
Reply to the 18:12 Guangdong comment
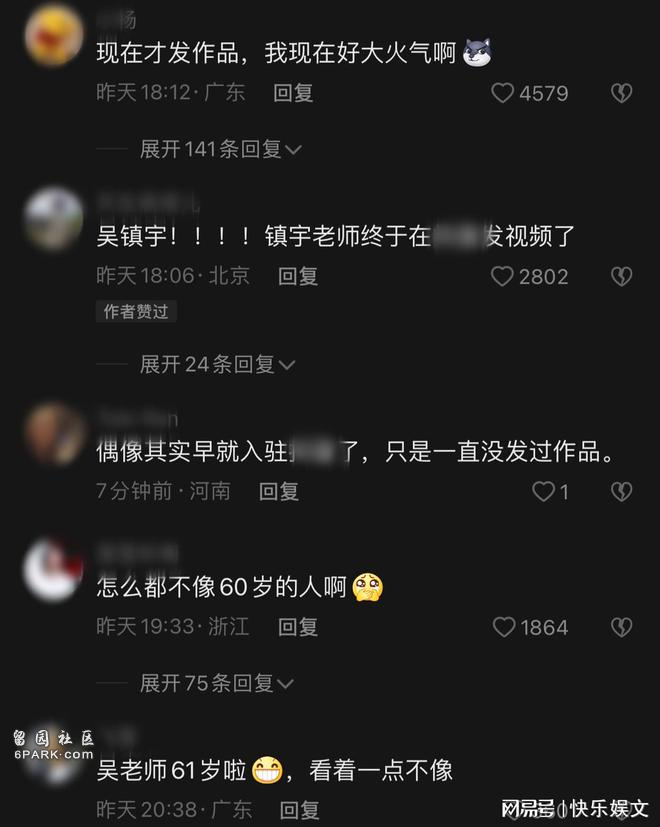pyautogui.click(x=293, y=93)
